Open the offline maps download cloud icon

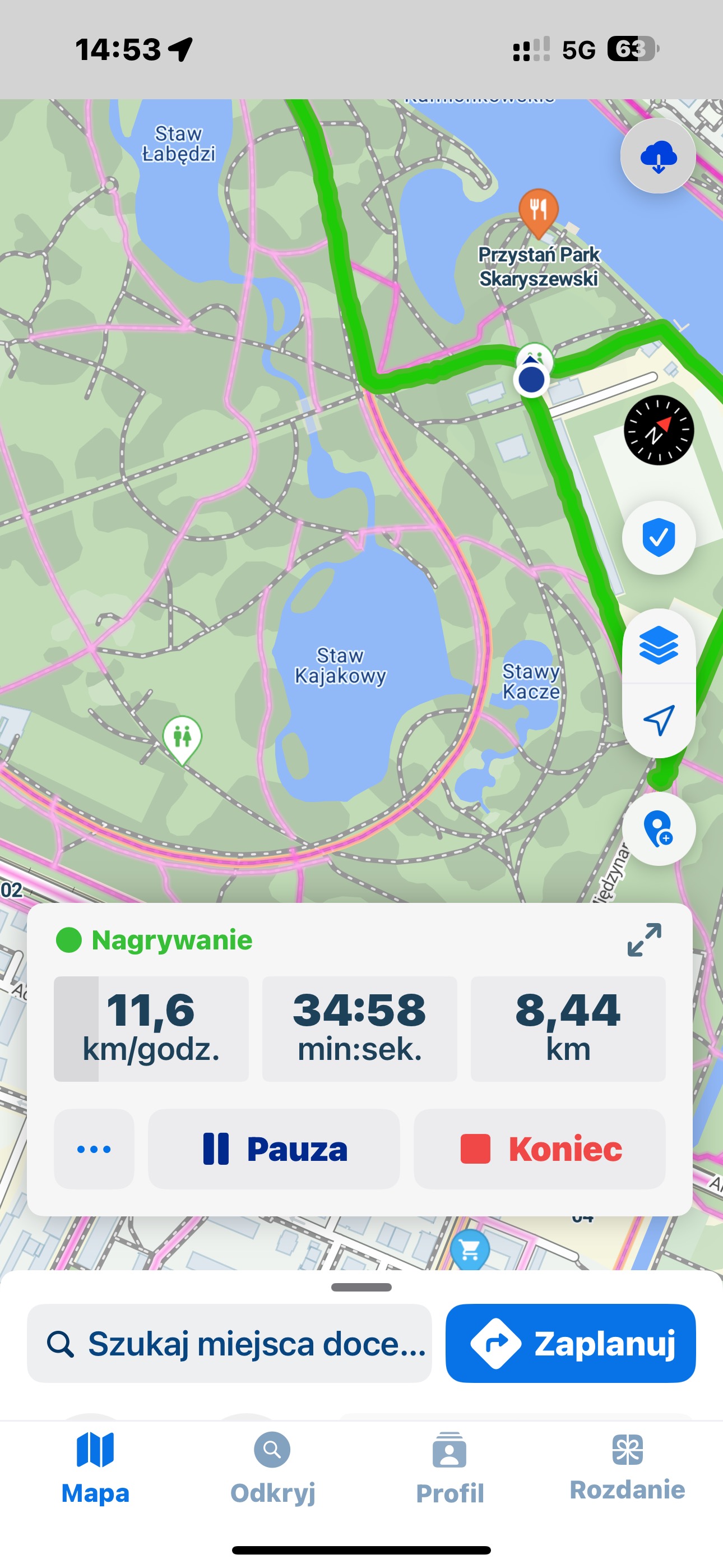[658, 156]
